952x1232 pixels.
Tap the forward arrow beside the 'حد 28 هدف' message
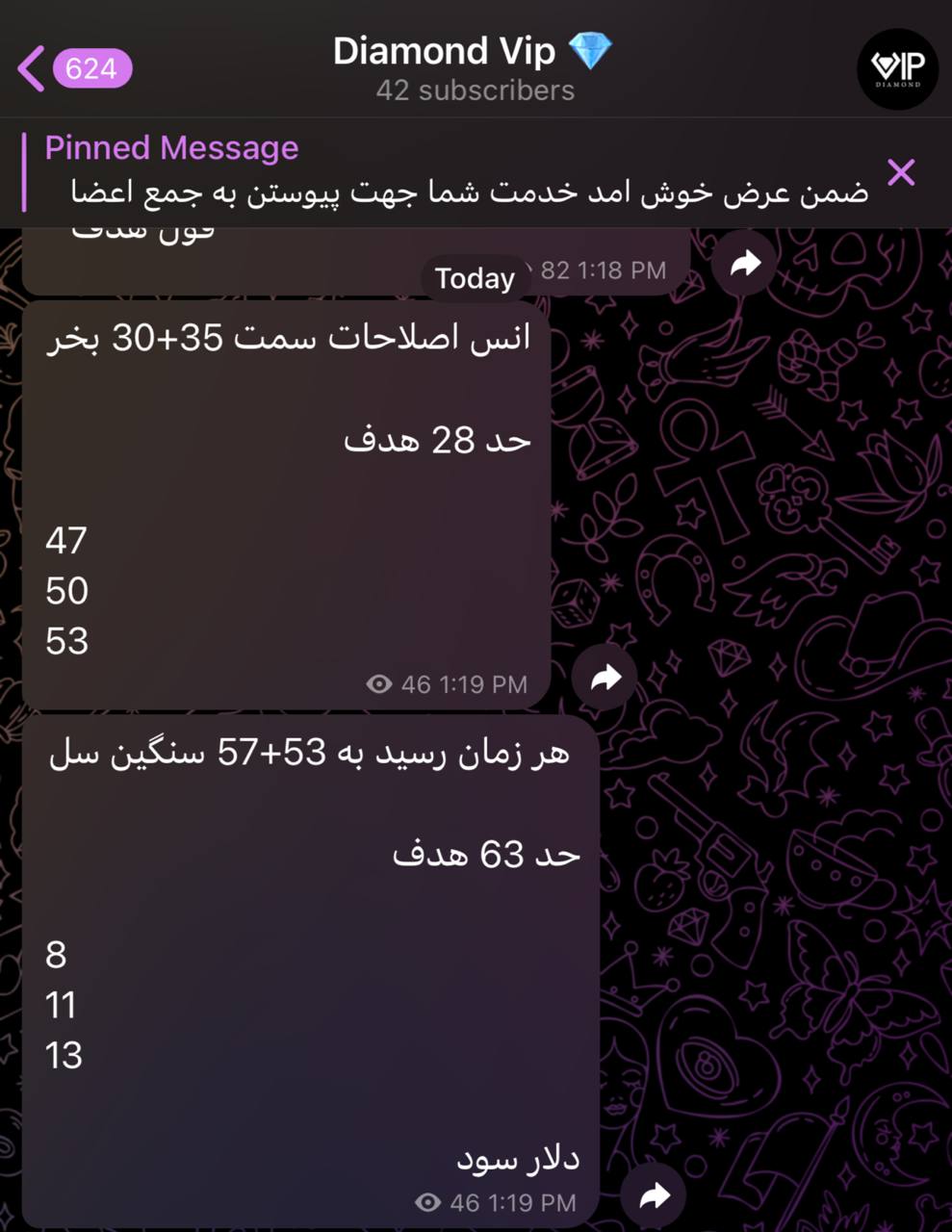pos(604,679)
